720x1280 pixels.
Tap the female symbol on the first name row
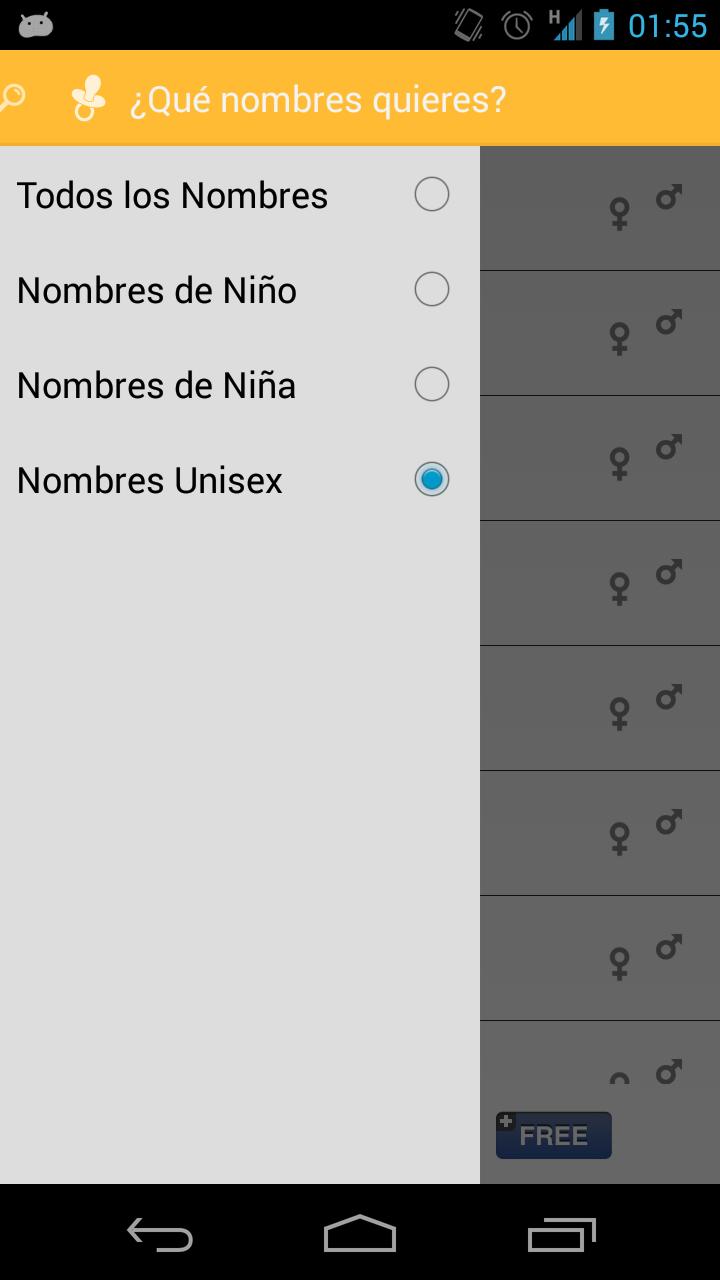click(x=621, y=212)
